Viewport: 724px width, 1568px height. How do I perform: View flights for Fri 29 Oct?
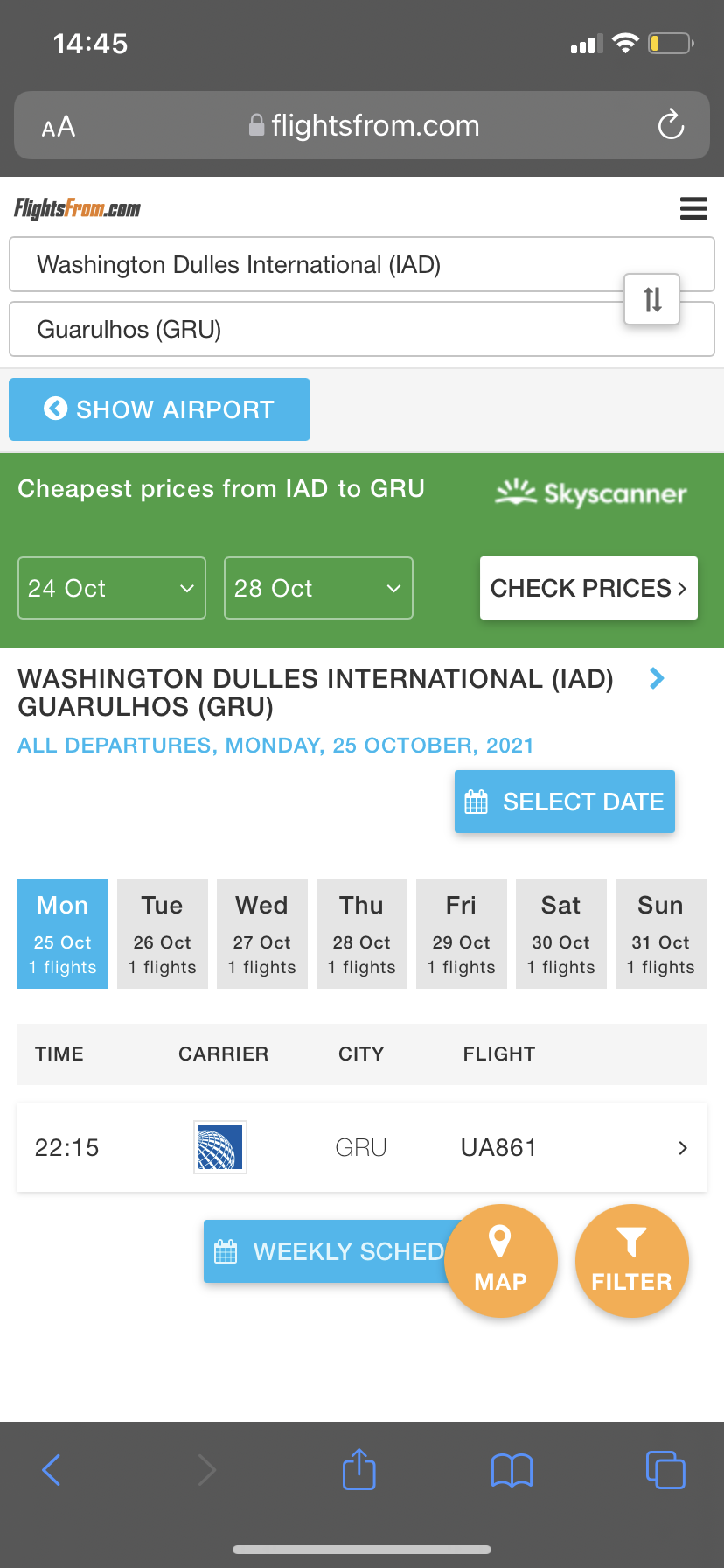tap(462, 934)
